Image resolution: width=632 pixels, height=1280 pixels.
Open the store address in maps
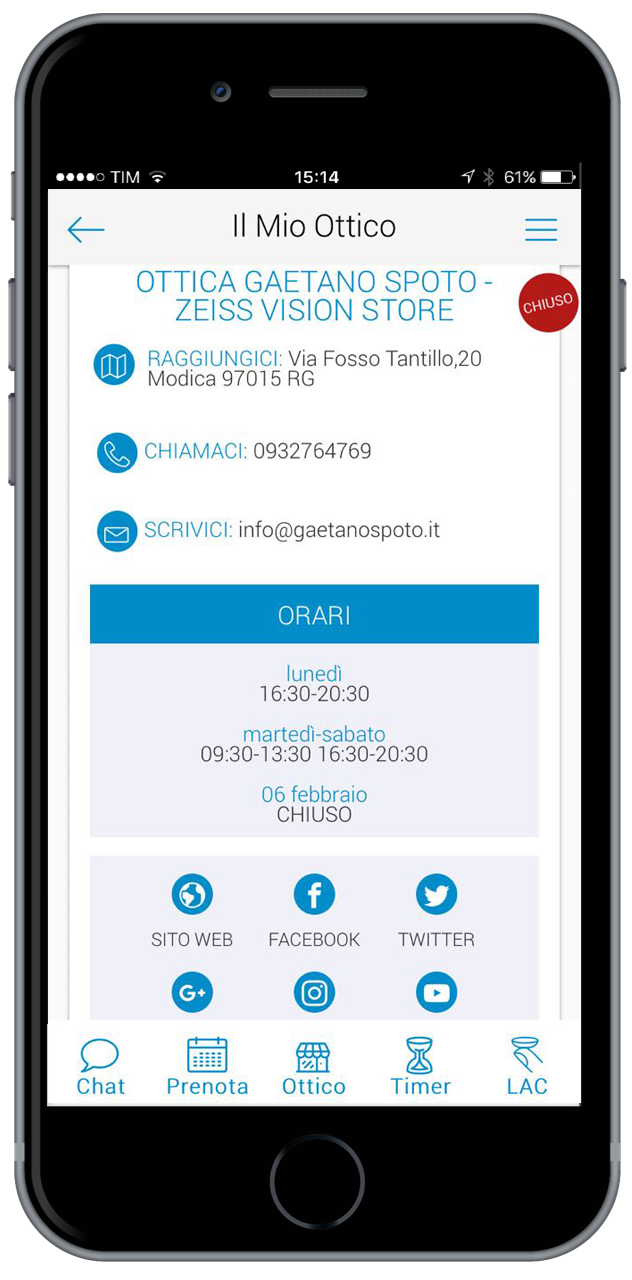pos(114,366)
